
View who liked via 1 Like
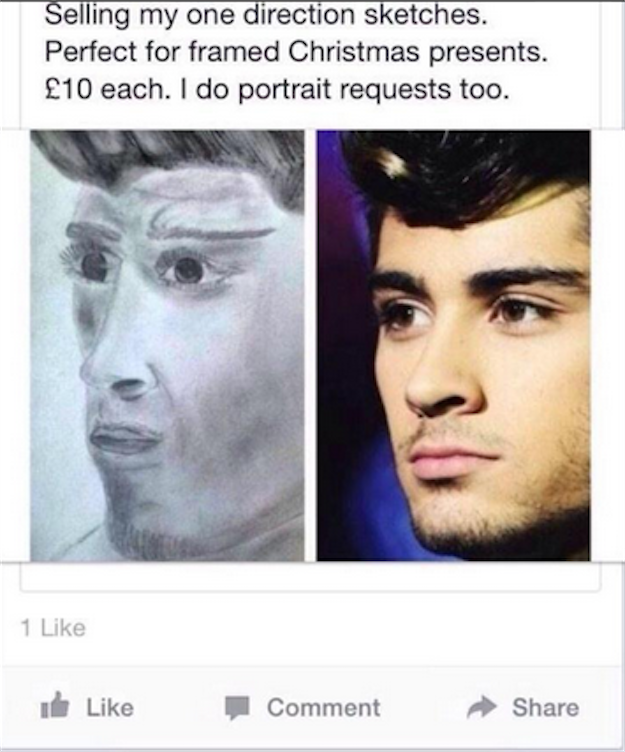click(x=53, y=628)
